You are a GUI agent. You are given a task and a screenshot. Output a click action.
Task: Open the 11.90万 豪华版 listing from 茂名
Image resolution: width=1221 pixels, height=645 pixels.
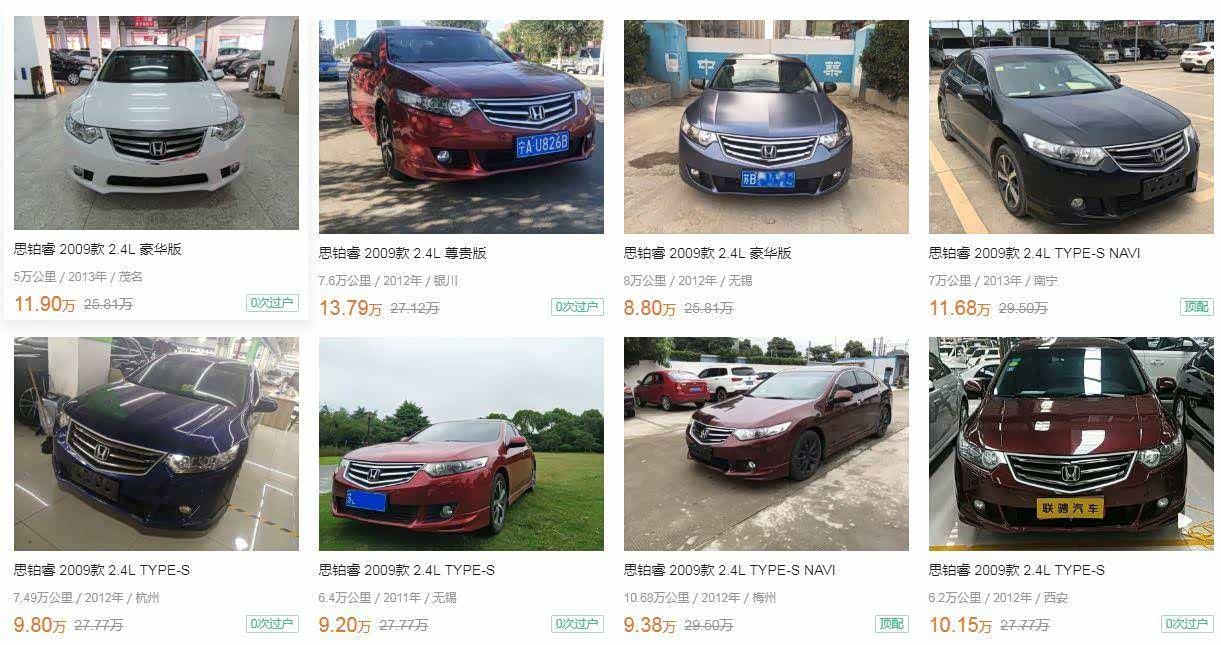(x=156, y=124)
